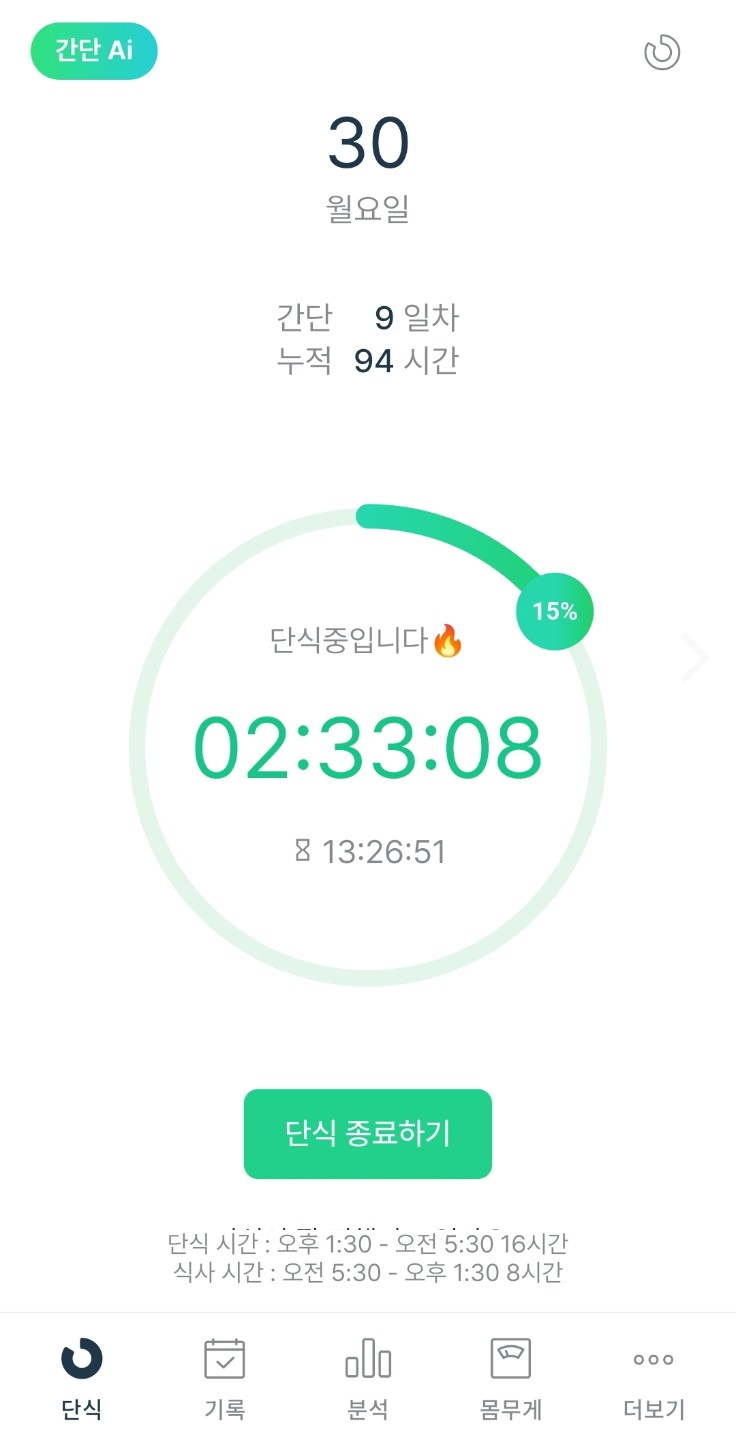Open the 더보기 tab

pyautogui.click(x=654, y=1378)
